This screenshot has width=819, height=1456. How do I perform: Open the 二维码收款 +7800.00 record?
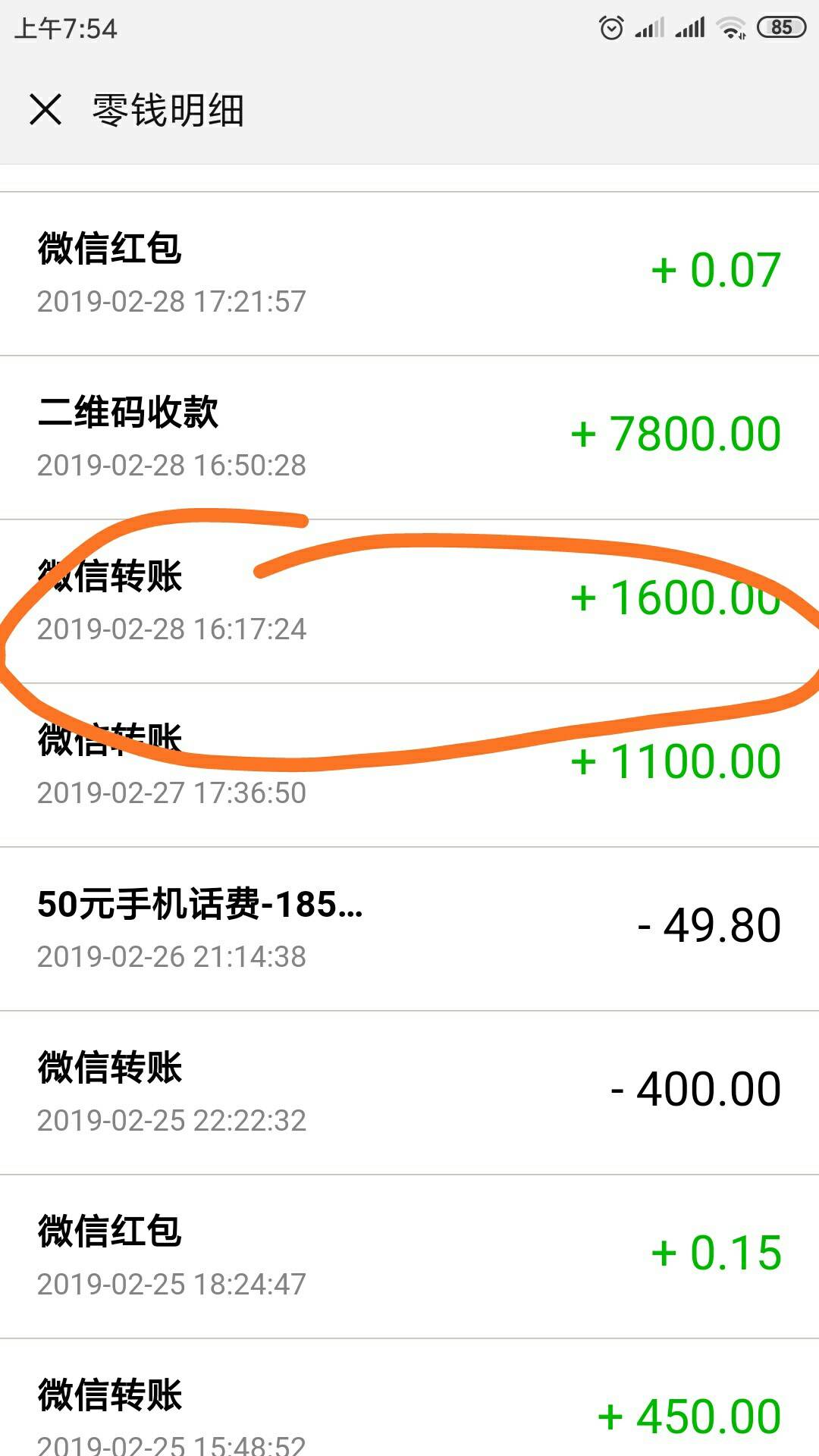409,438
